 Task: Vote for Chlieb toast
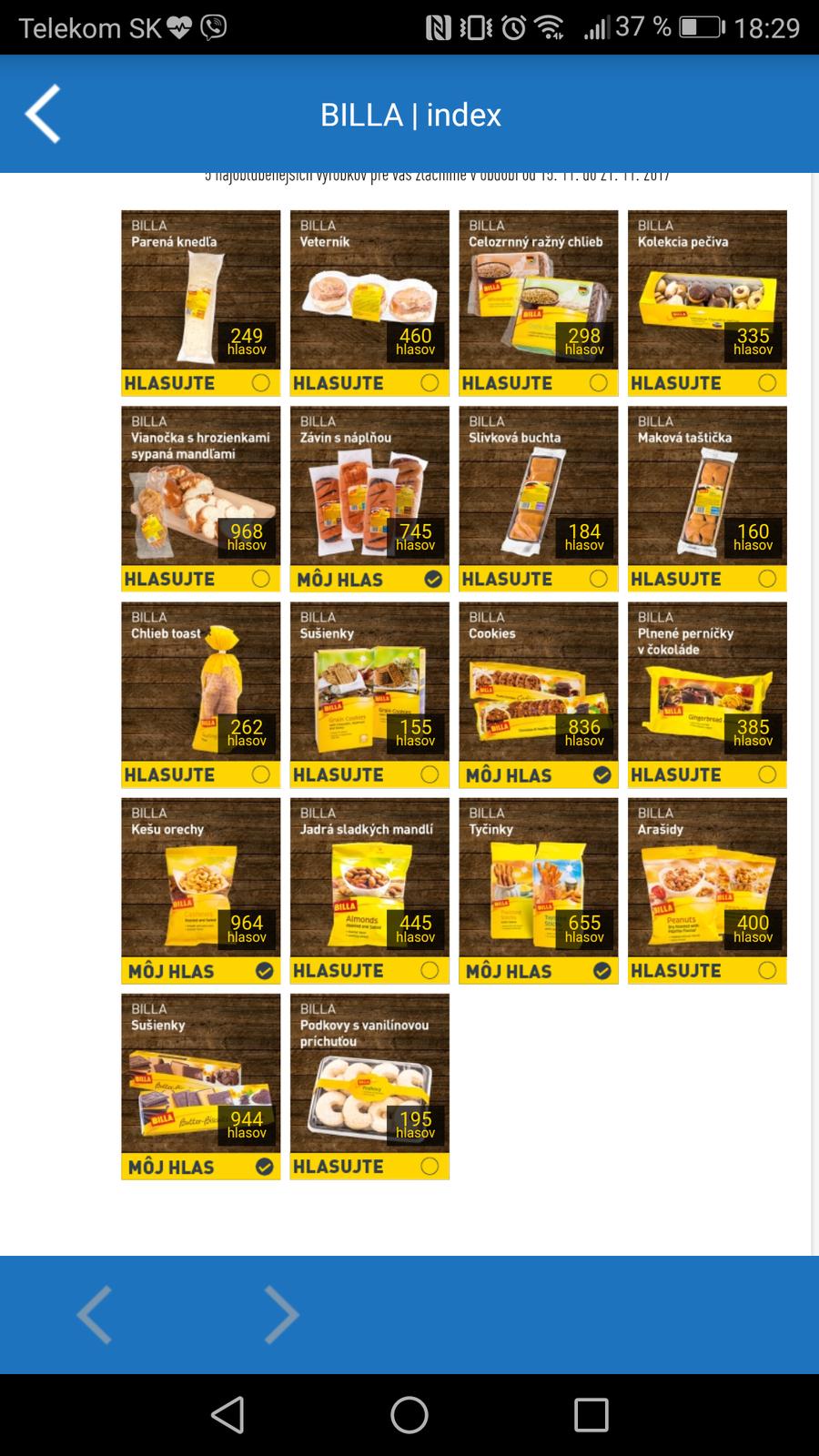coord(200,774)
